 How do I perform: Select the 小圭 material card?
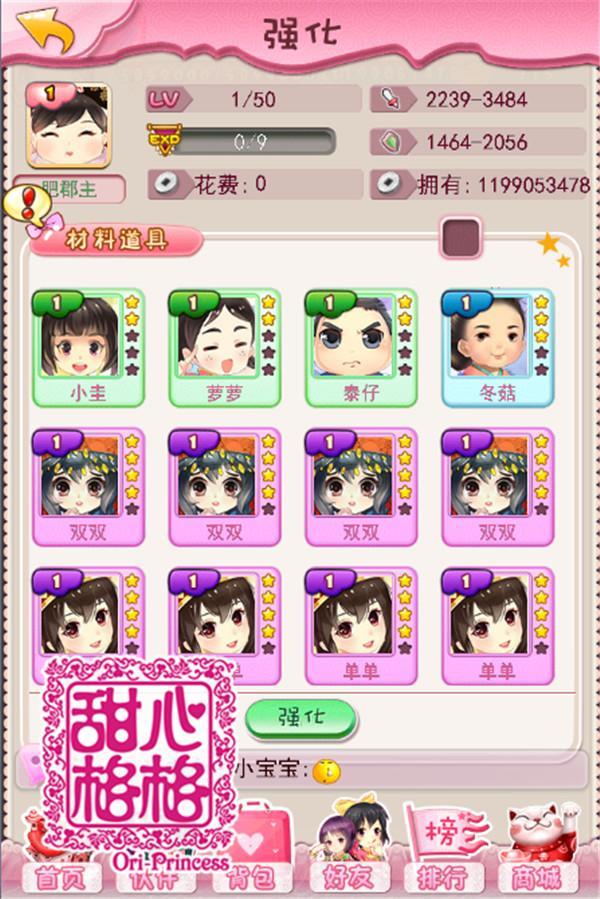pos(86,347)
